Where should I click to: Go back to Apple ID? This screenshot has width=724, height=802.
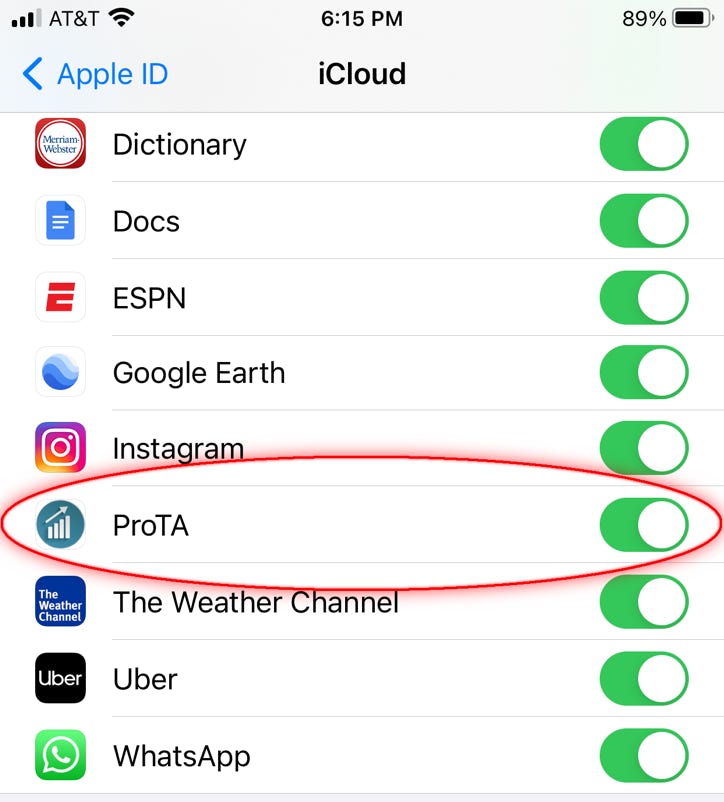(95, 74)
